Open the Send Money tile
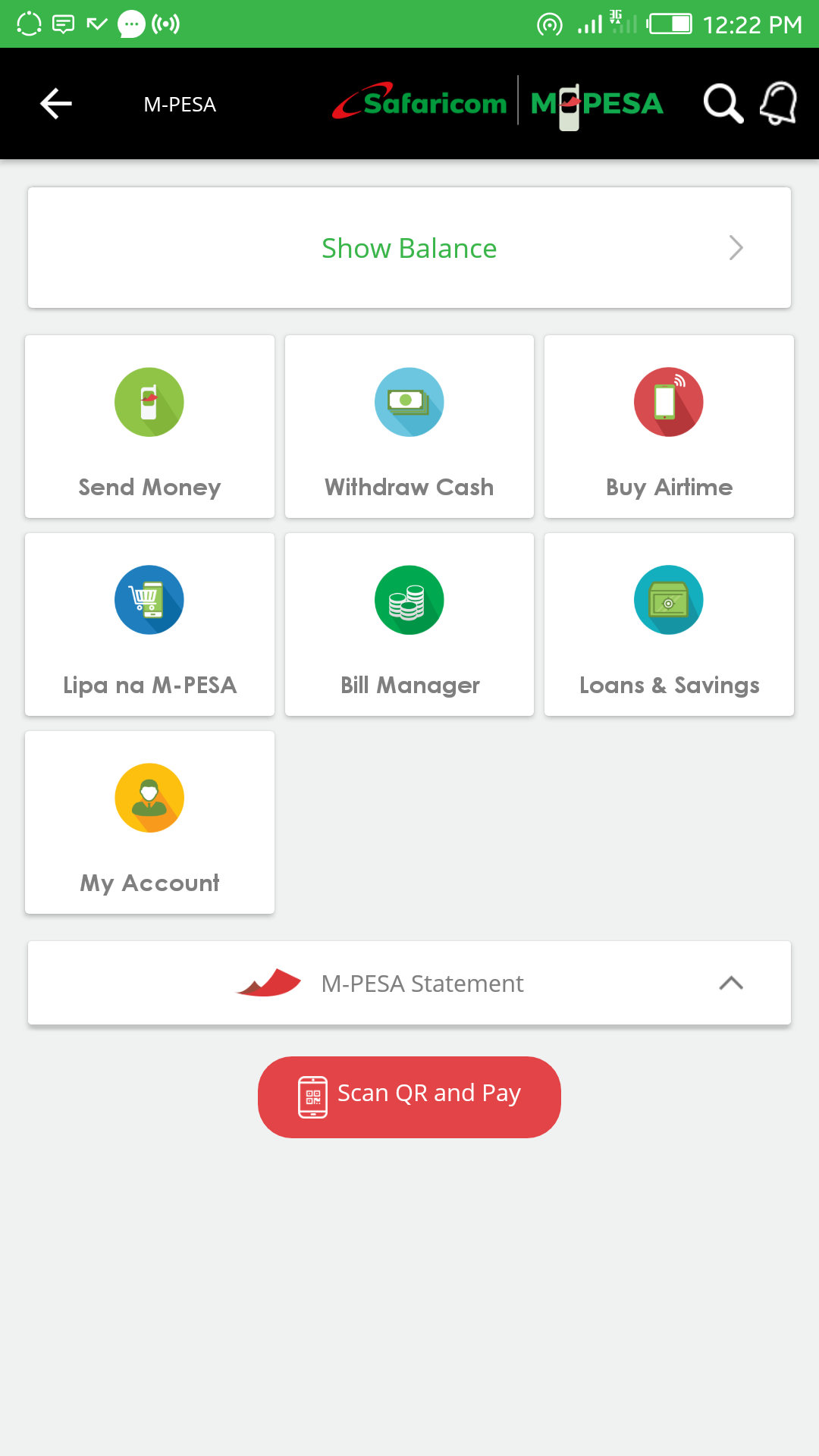Image resolution: width=819 pixels, height=1456 pixels. [x=149, y=427]
